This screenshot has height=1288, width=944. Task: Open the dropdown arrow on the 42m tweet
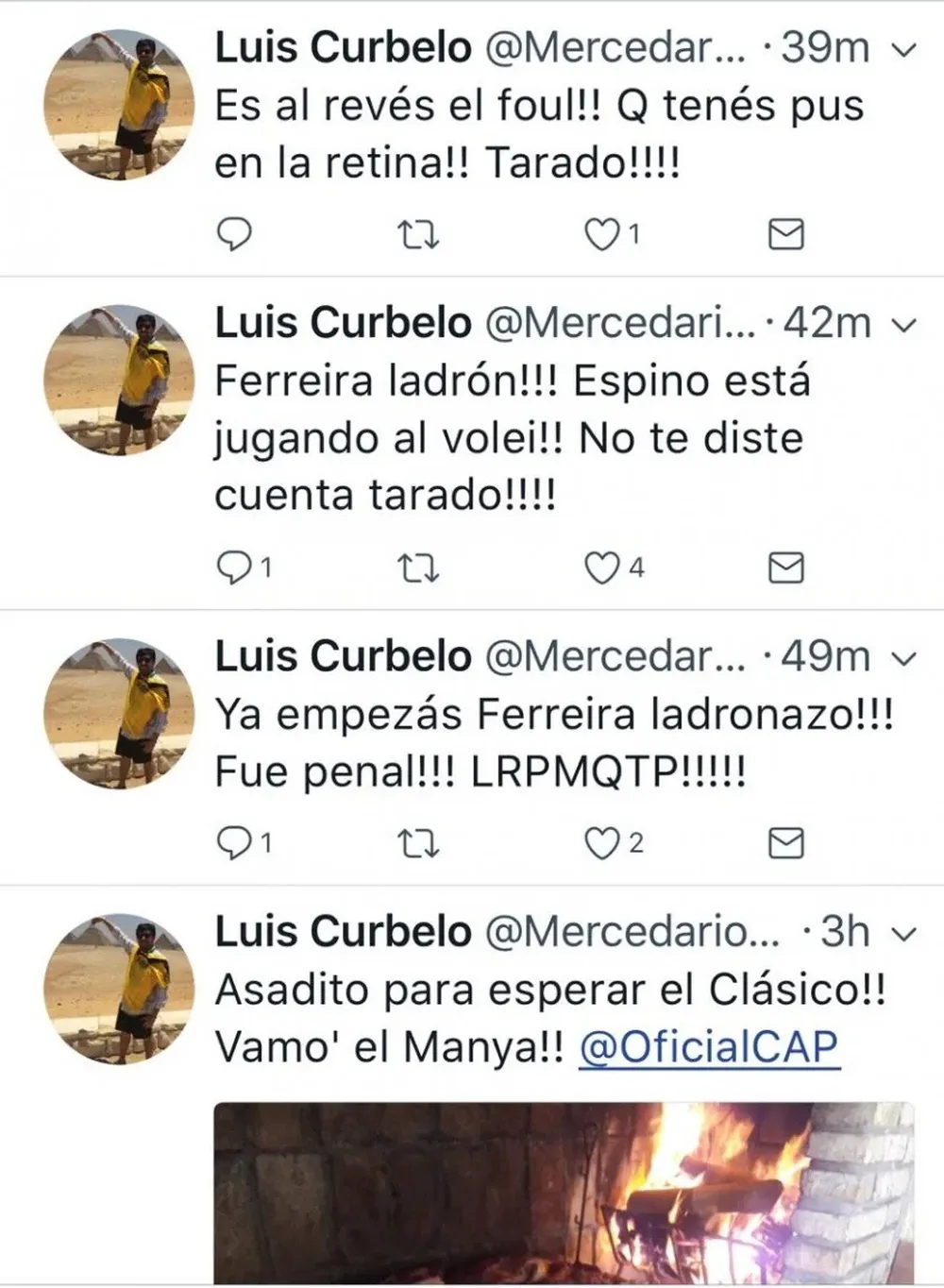pyautogui.click(x=904, y=326)
